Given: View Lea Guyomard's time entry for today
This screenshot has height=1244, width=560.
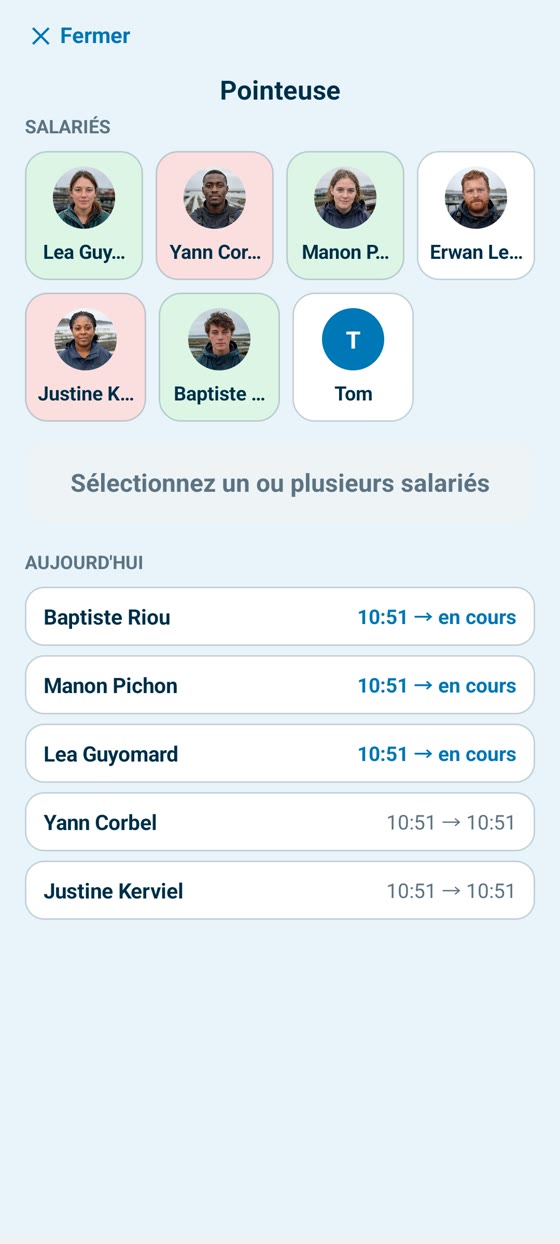Looking at the screenshot, I should 280,754.
